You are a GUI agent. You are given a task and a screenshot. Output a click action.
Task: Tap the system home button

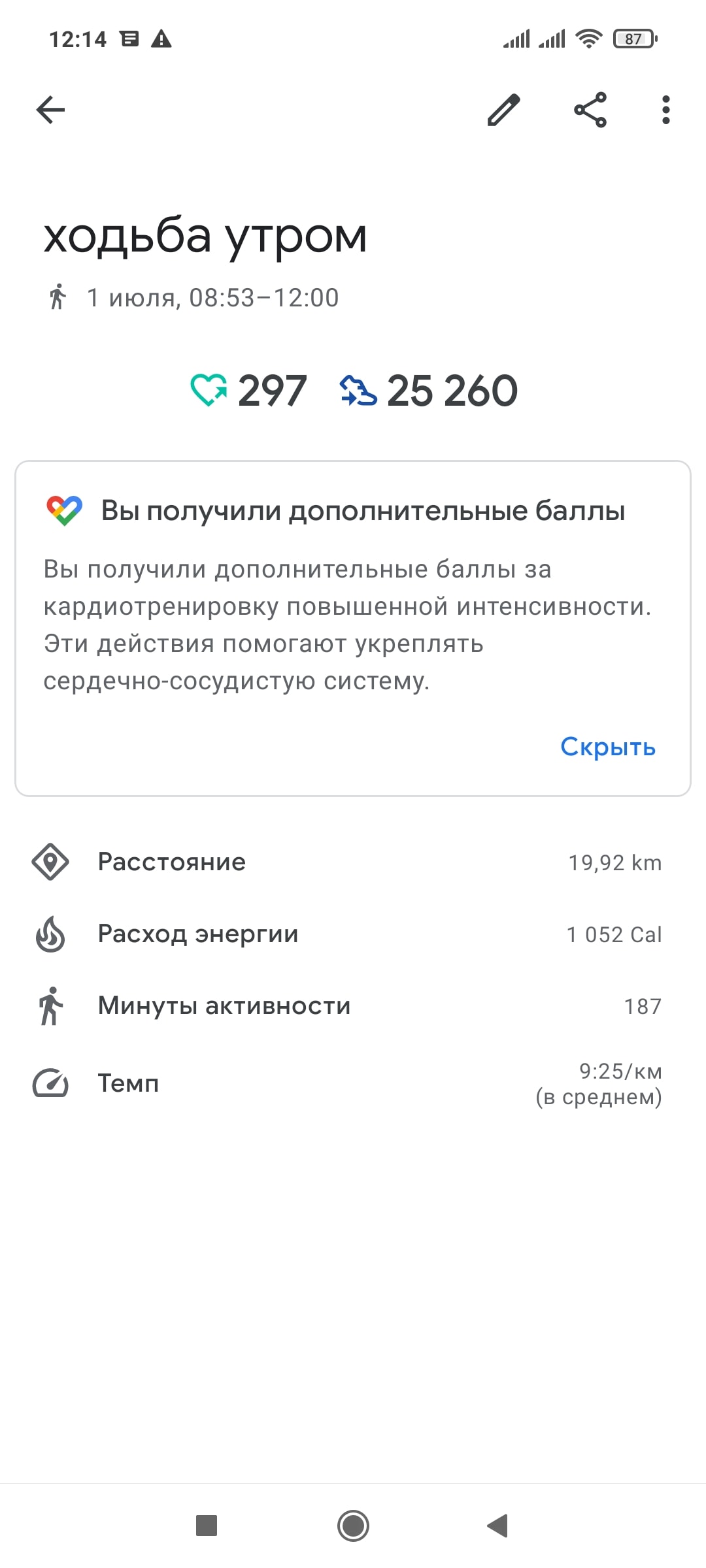point(353,1526)
